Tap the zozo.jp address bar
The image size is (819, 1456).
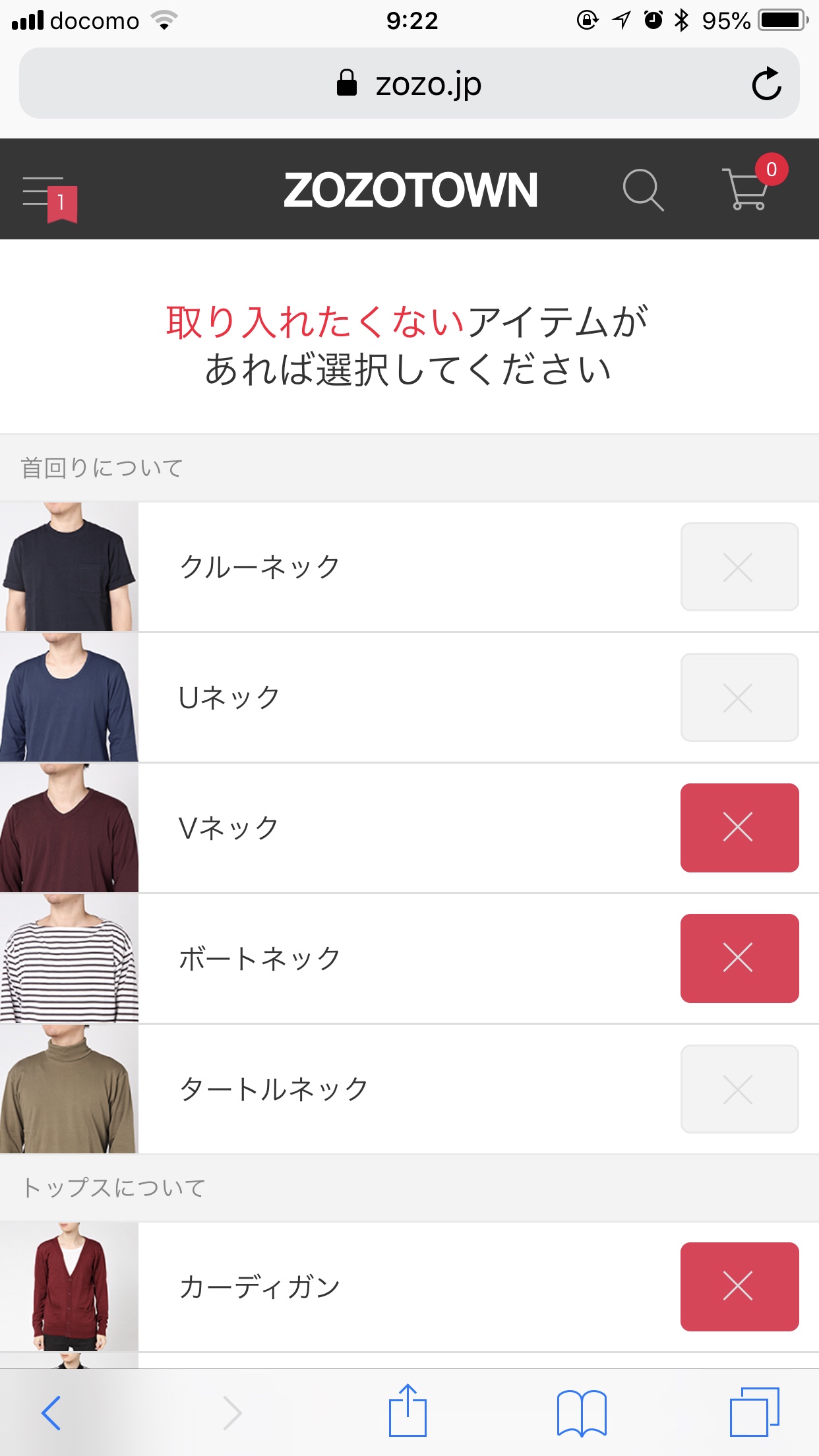tap(409, 83)
